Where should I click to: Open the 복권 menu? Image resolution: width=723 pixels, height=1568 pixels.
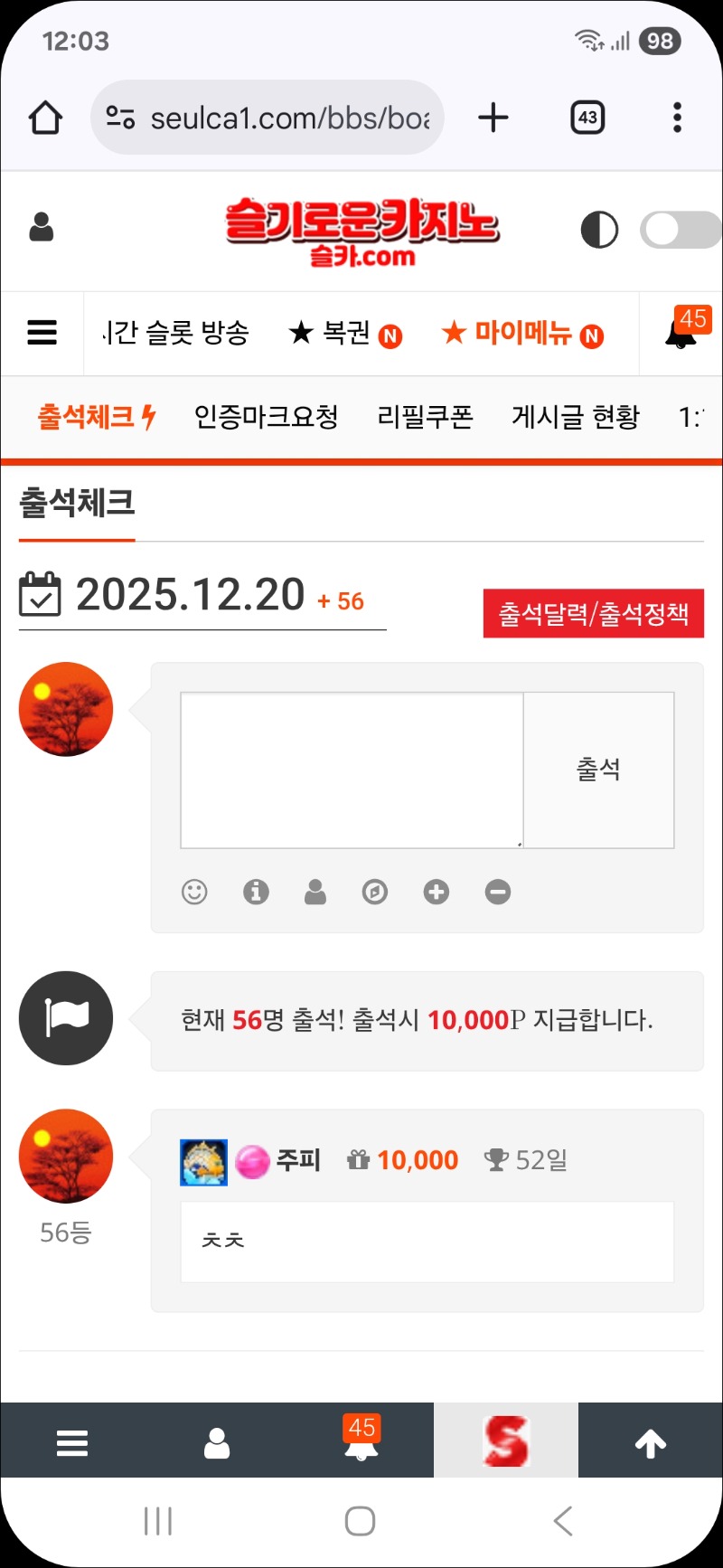click(344, 334)
